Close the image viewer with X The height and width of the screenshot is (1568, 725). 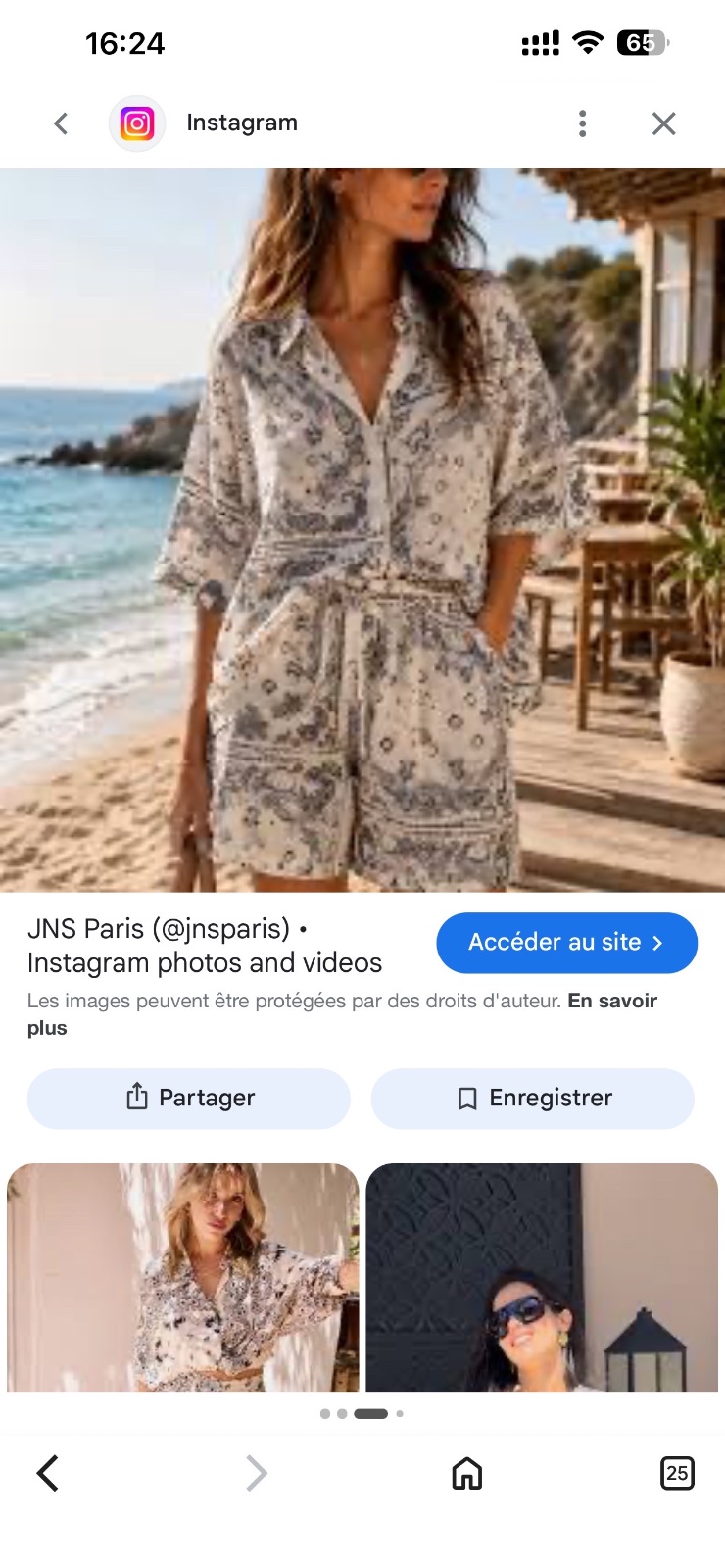pos(664,123)
